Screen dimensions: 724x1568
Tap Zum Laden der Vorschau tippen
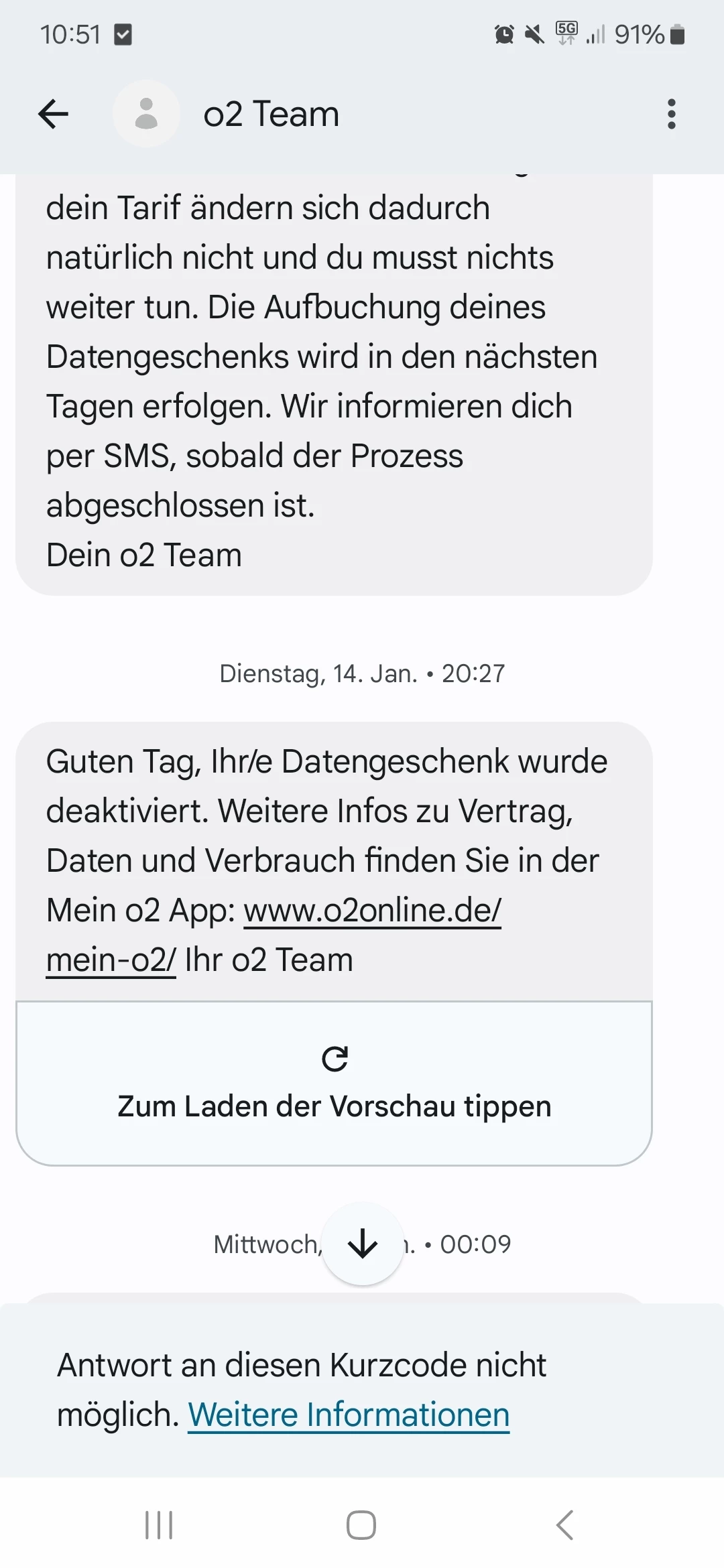tap(334, 1084)
